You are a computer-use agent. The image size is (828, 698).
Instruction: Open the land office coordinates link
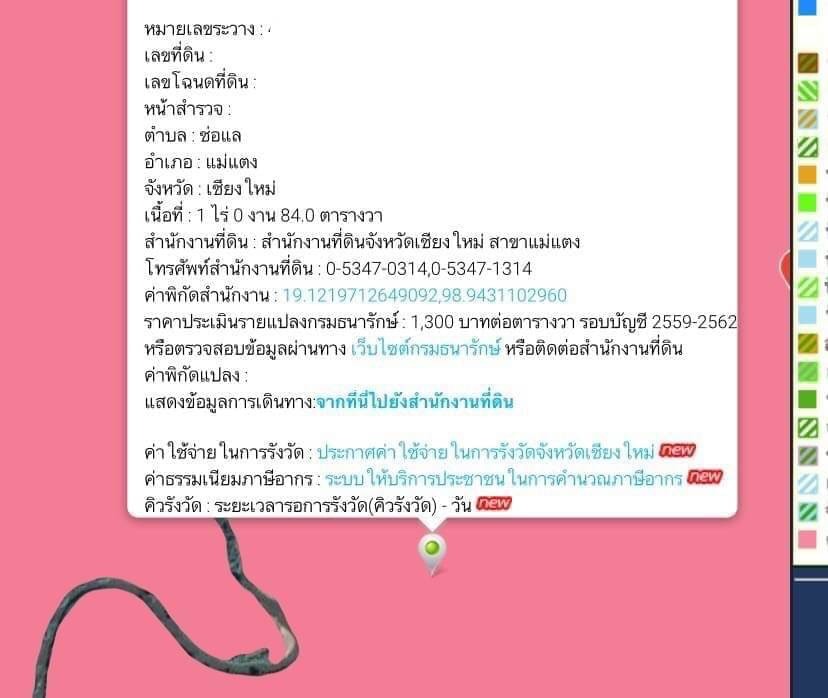click(424, 295)
